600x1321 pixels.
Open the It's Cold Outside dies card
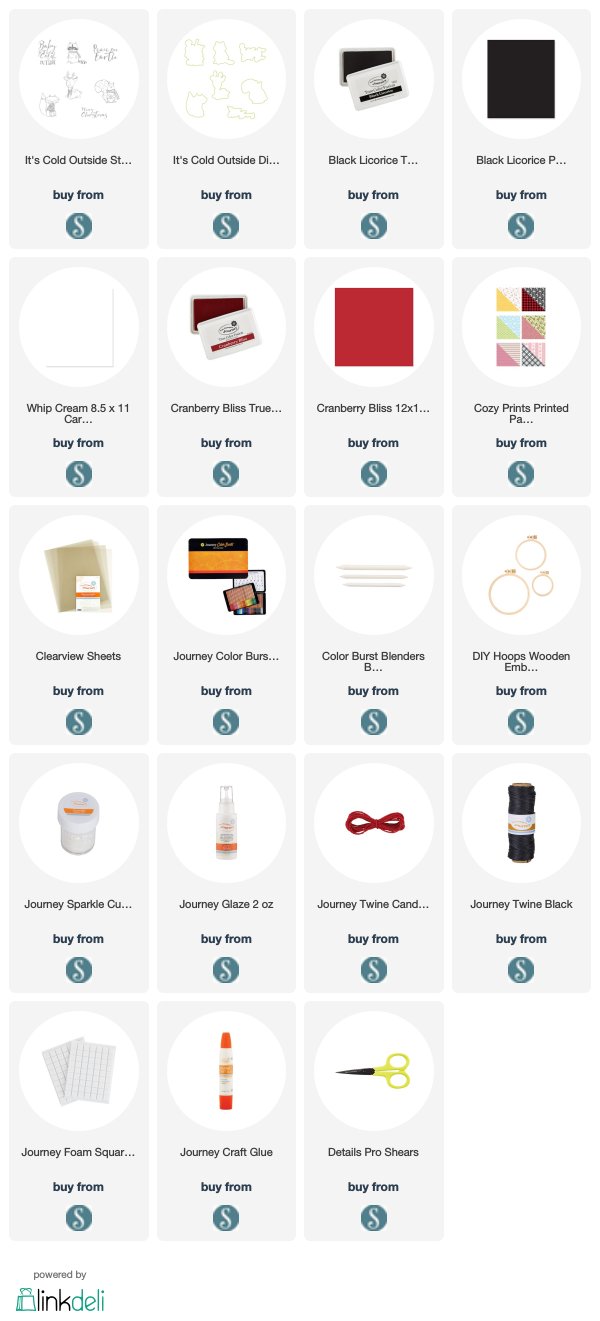[x=226, y=129]
